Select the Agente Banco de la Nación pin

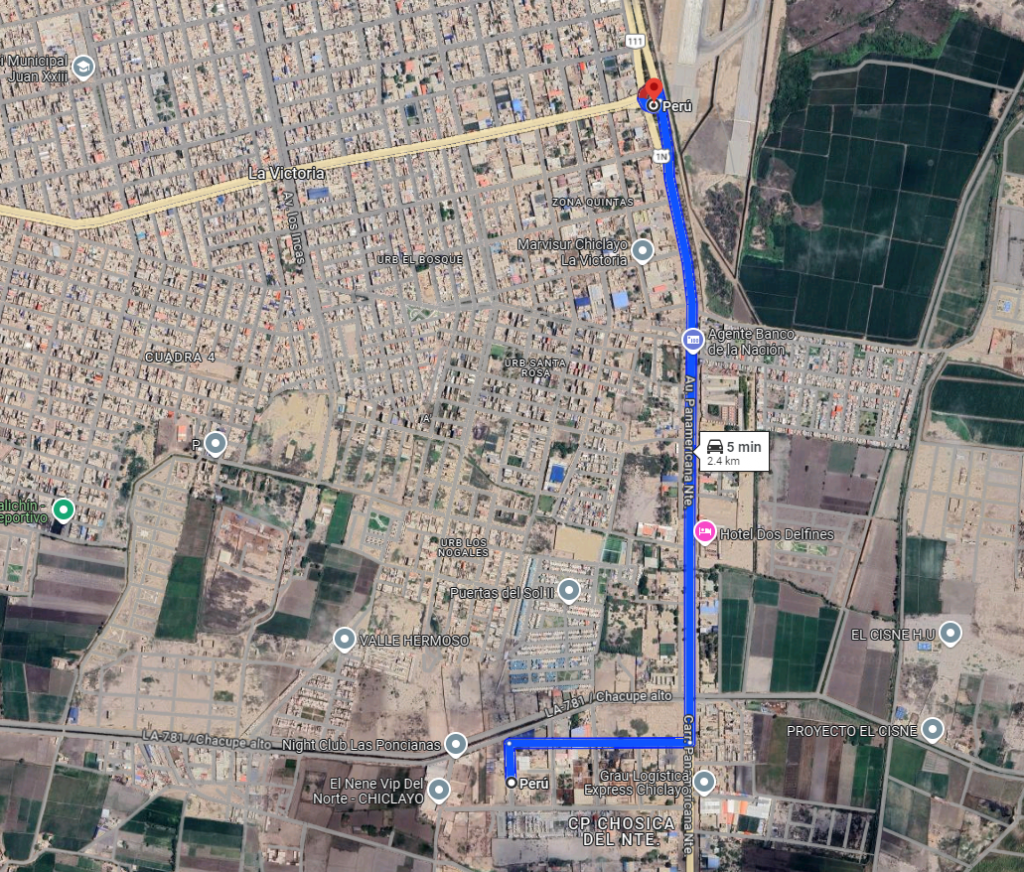coord(692,341)
